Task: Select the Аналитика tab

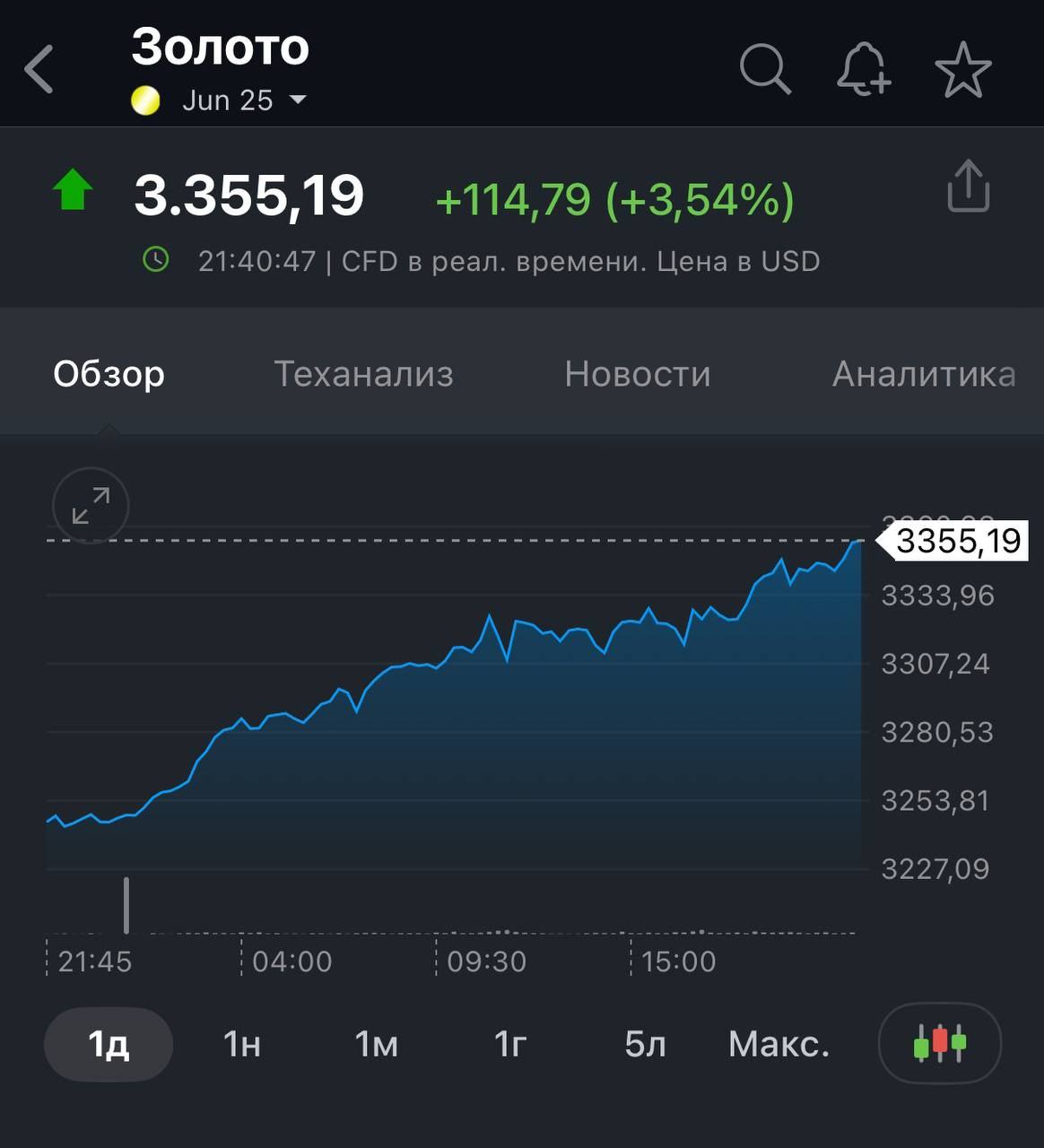Action: (924, 374)
